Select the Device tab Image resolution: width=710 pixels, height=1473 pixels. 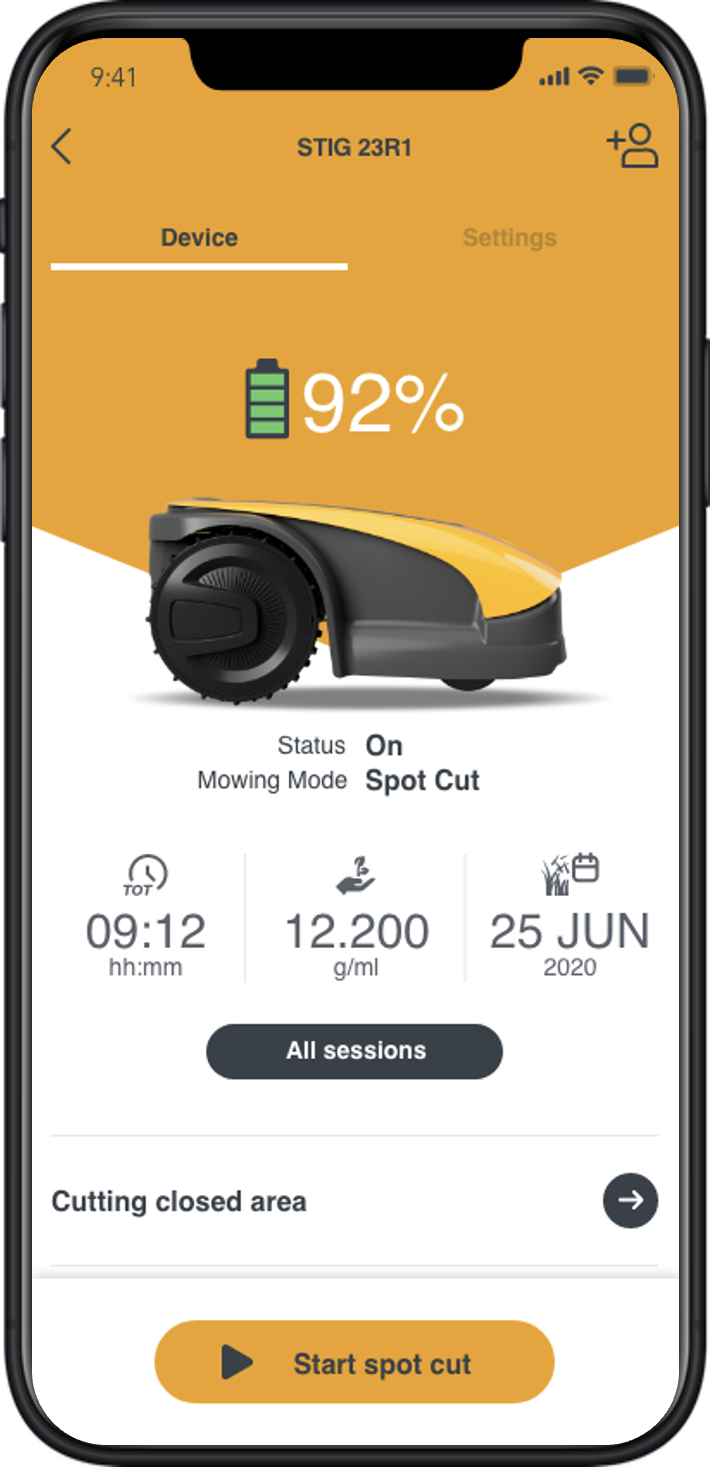pyautogui.click(x=199, y=238)
